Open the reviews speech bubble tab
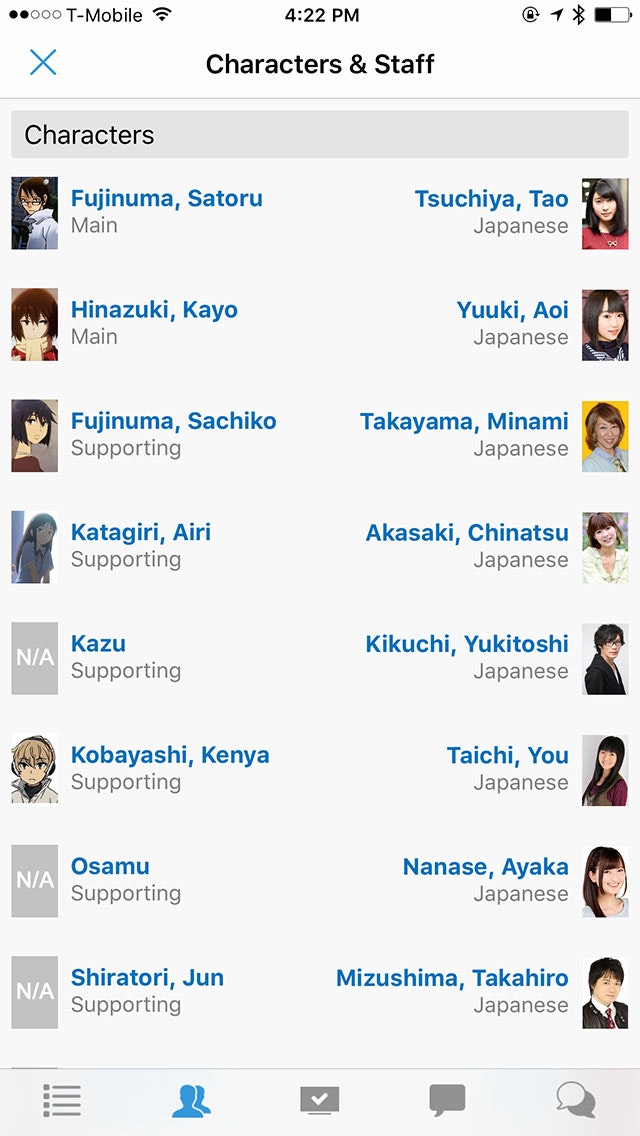 [447, 1101]
